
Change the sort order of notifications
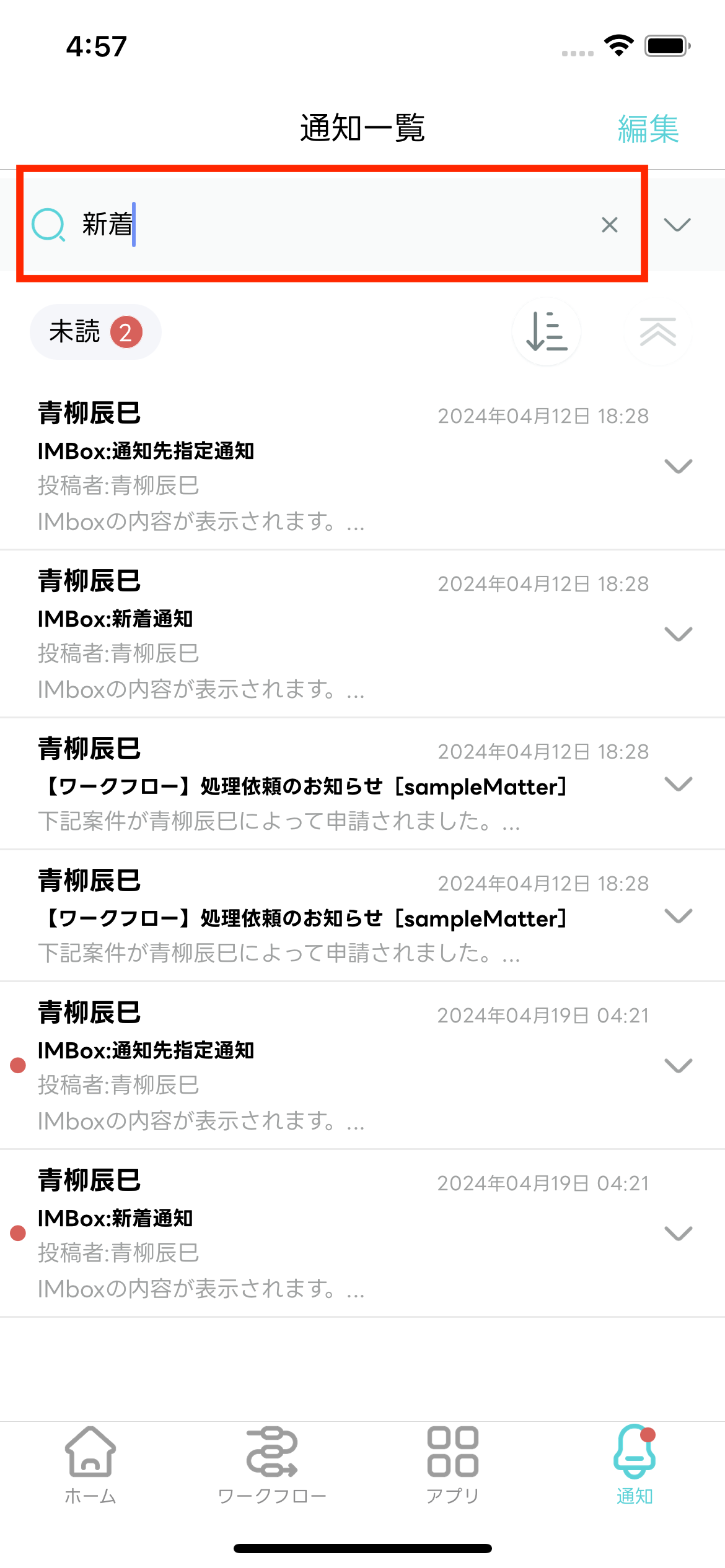pos(546,332)
